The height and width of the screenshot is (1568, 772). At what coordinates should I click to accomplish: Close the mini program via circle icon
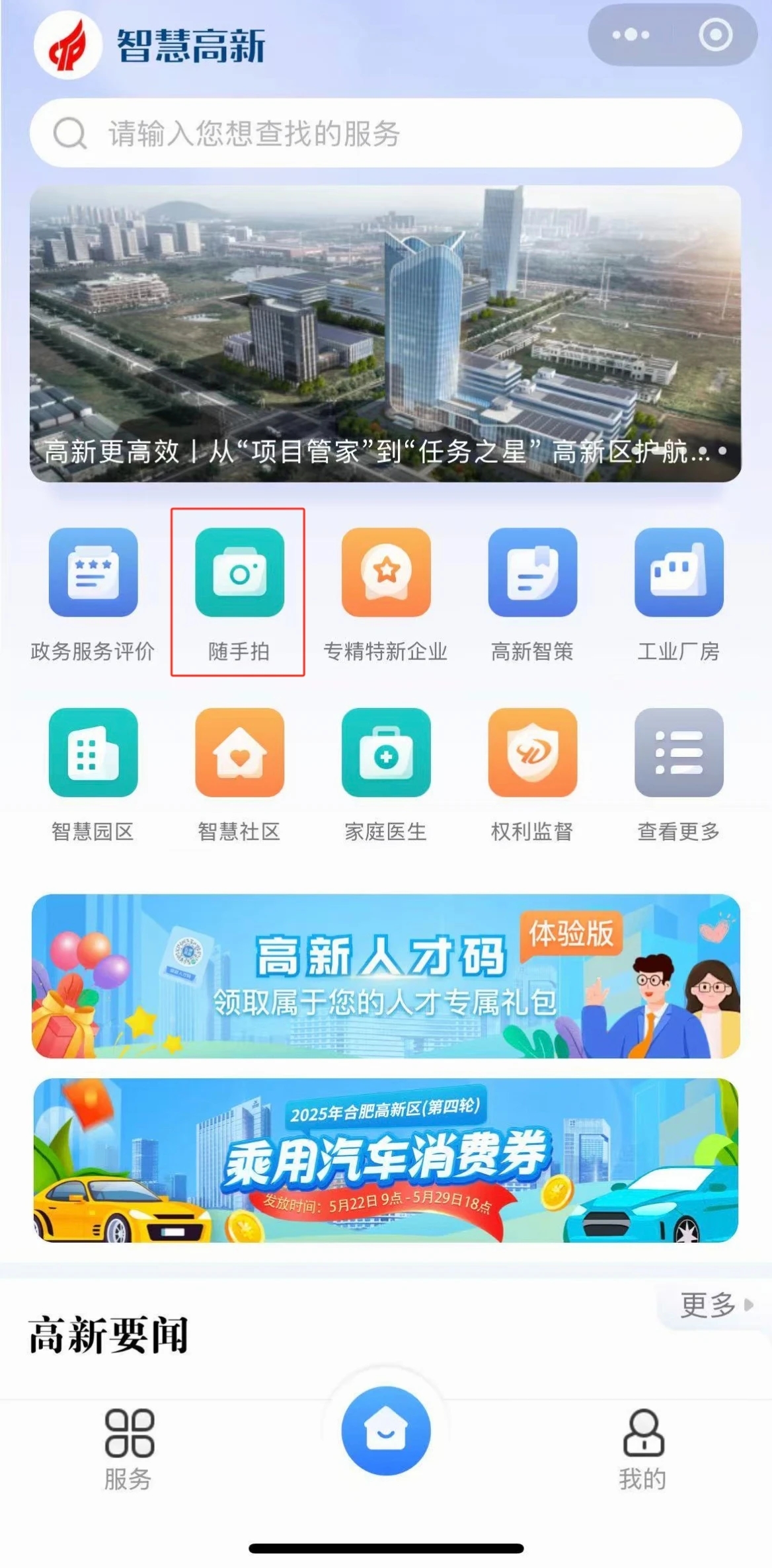pyautogui.click(x=715, y=34)
